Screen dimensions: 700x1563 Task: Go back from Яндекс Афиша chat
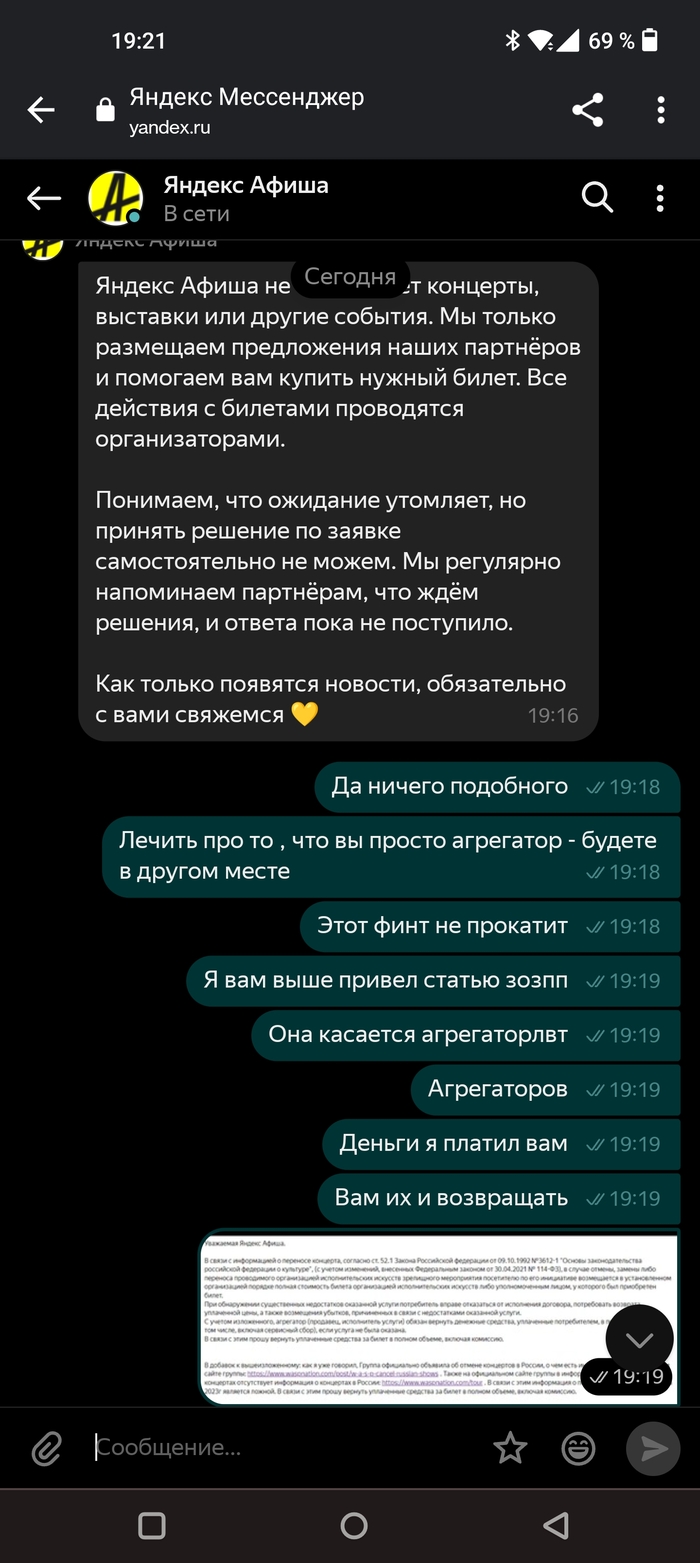43,198
